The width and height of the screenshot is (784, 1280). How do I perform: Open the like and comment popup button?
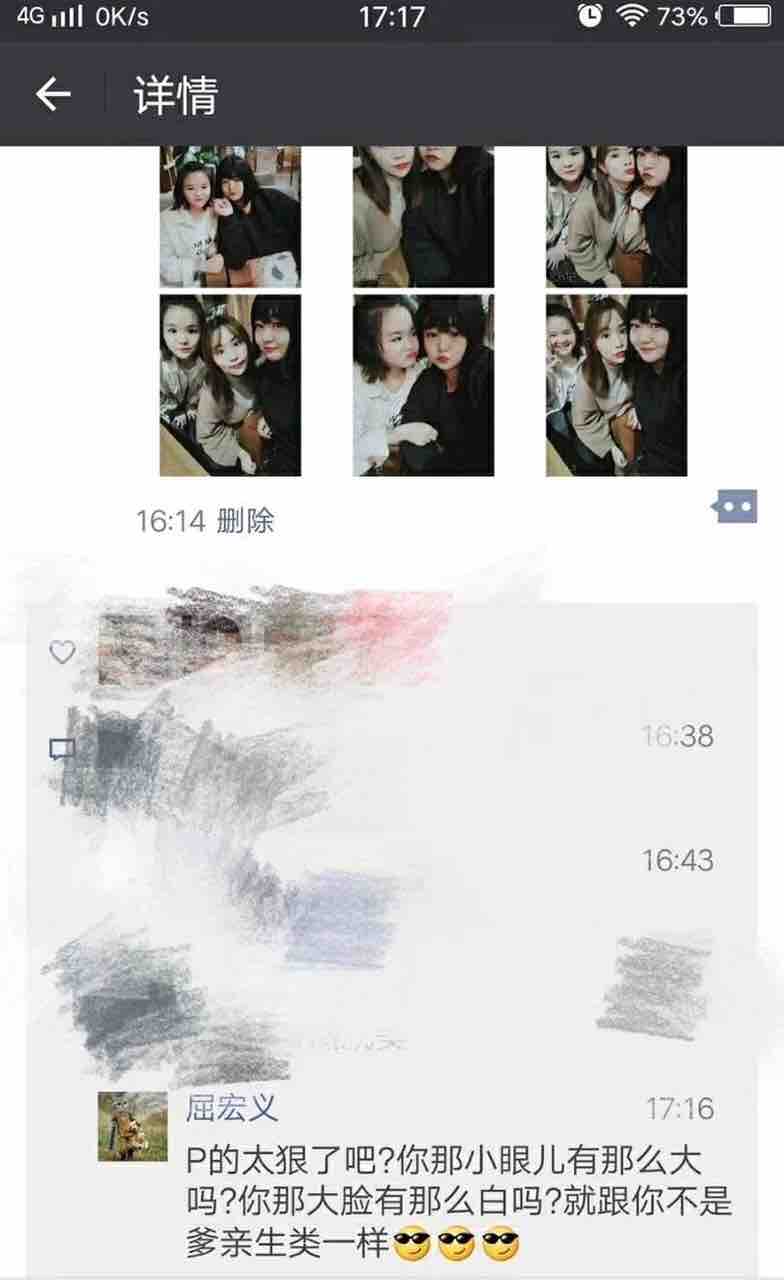click(x=734, y=507)
